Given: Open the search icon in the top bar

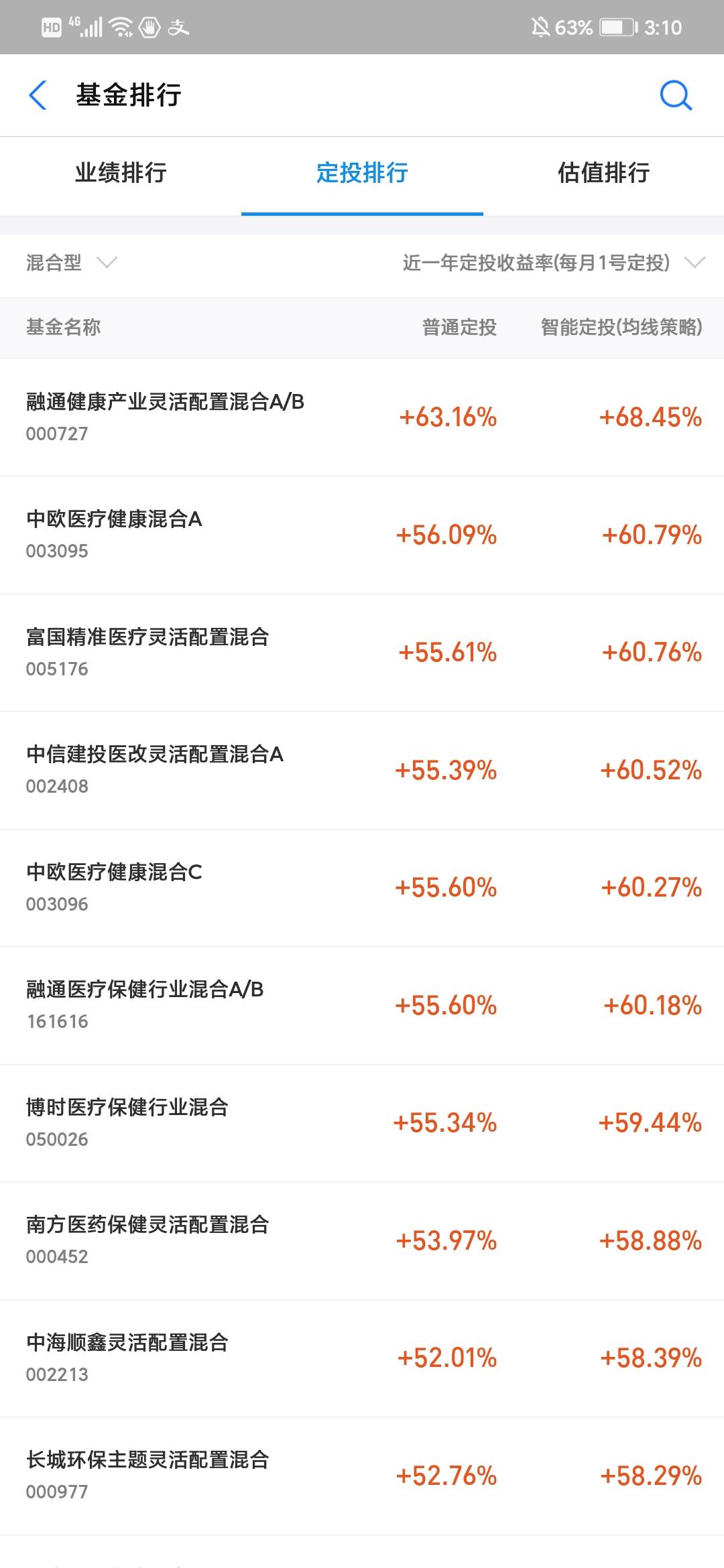Looking at the screenshot, I should point(676,95).
